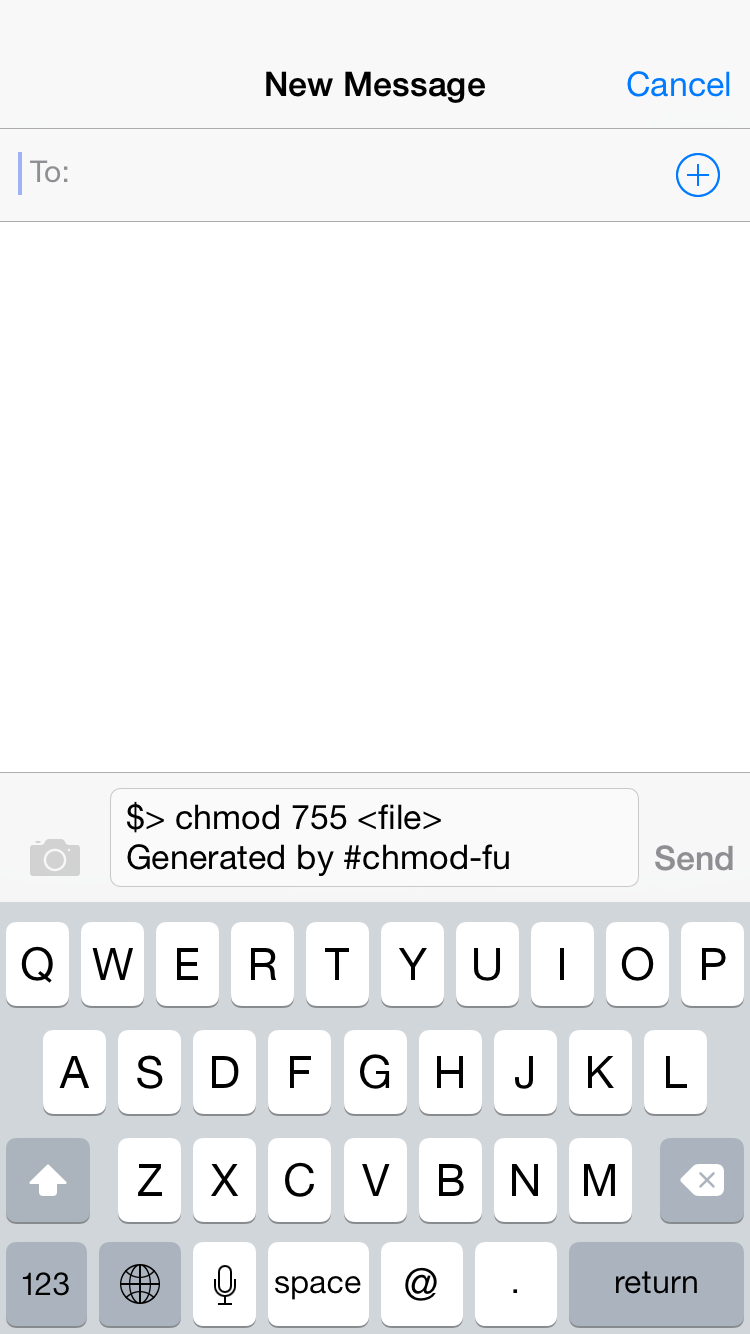Add a contact with the plus icon
The width and height of the screenshot is (750, 1334).
point(698,175)
